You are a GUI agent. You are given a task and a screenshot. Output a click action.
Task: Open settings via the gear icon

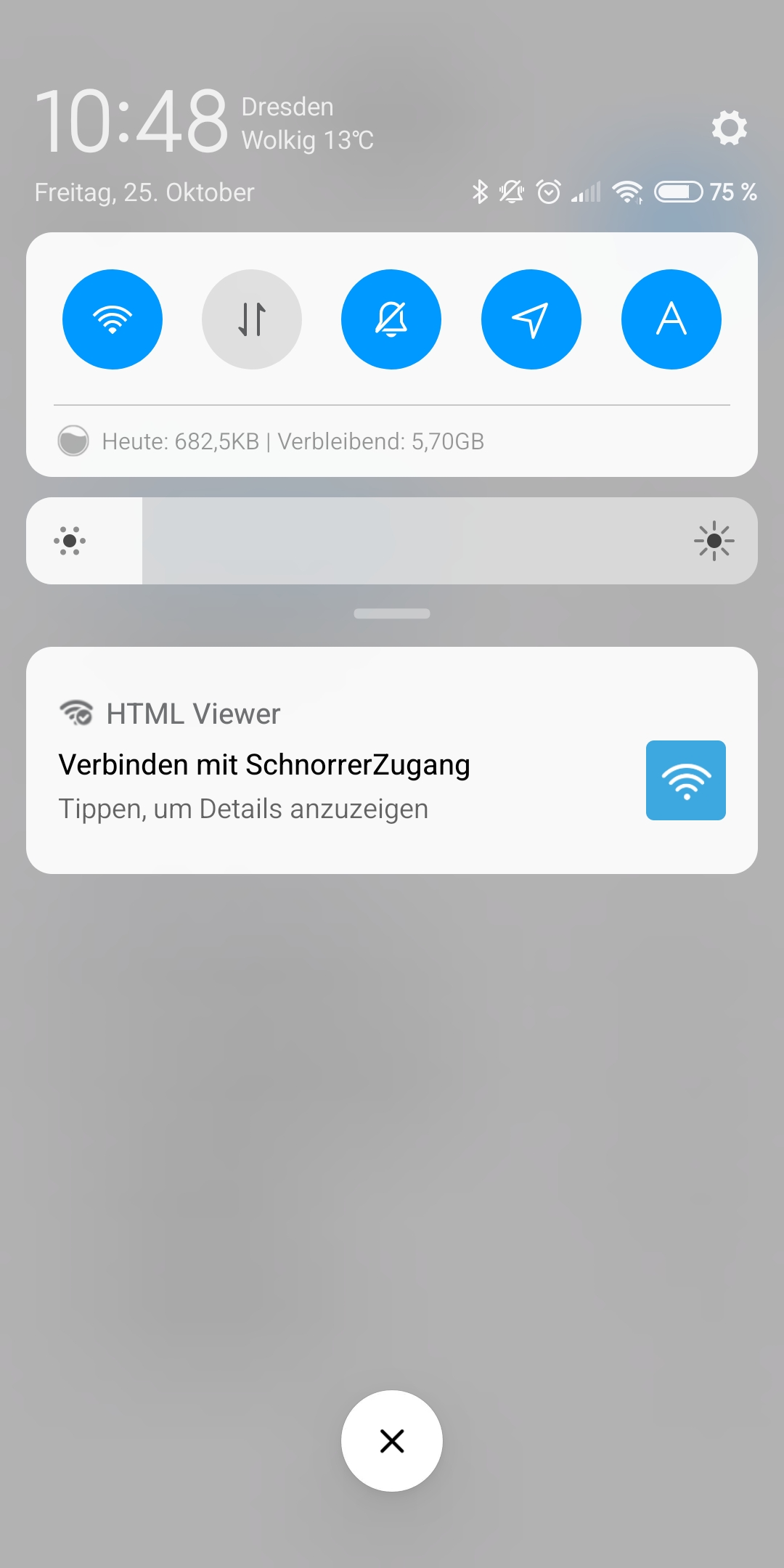(x=729, y=128)
